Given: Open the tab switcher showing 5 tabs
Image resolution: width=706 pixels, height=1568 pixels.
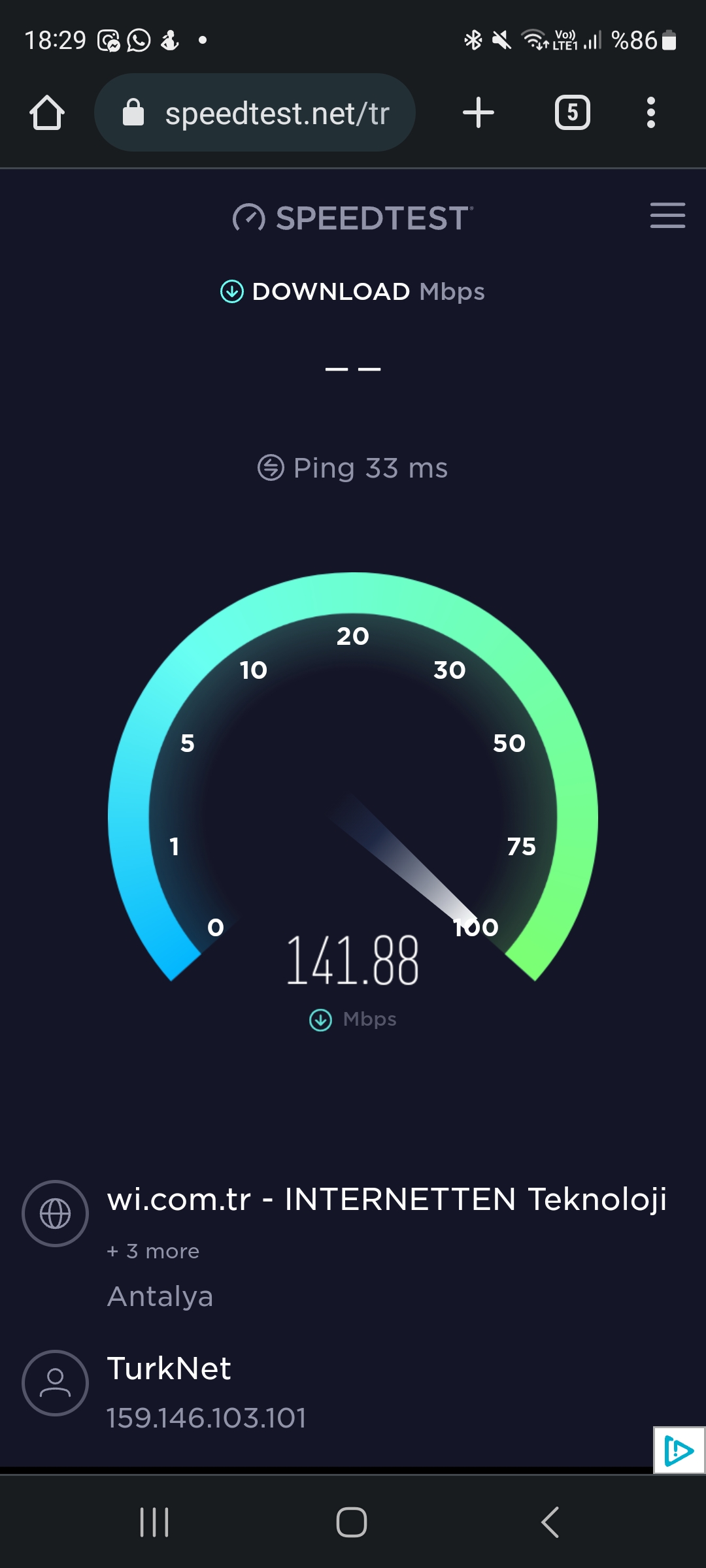Looking at the screenshot, I should (572, 113).
